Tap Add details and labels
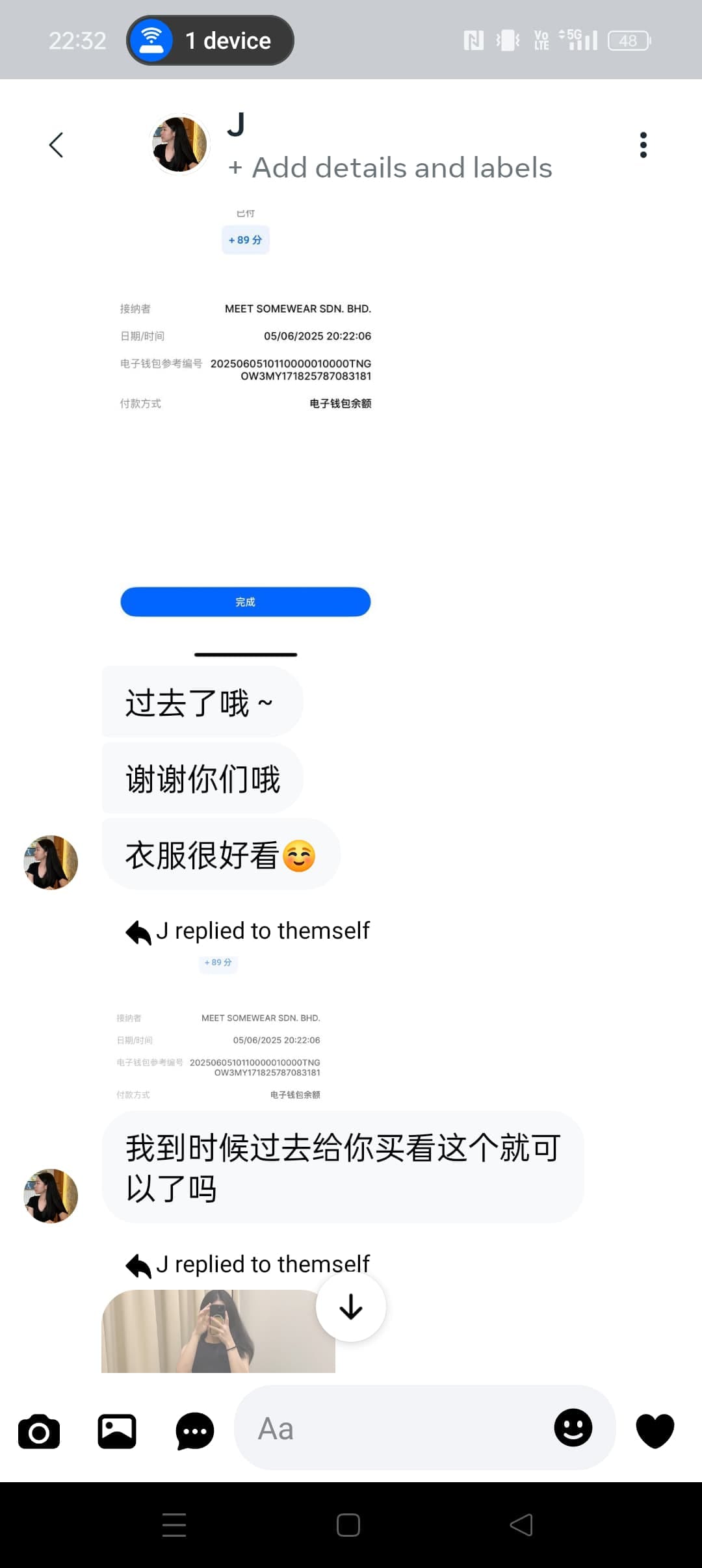702x1568 pixels. (390, 168)
